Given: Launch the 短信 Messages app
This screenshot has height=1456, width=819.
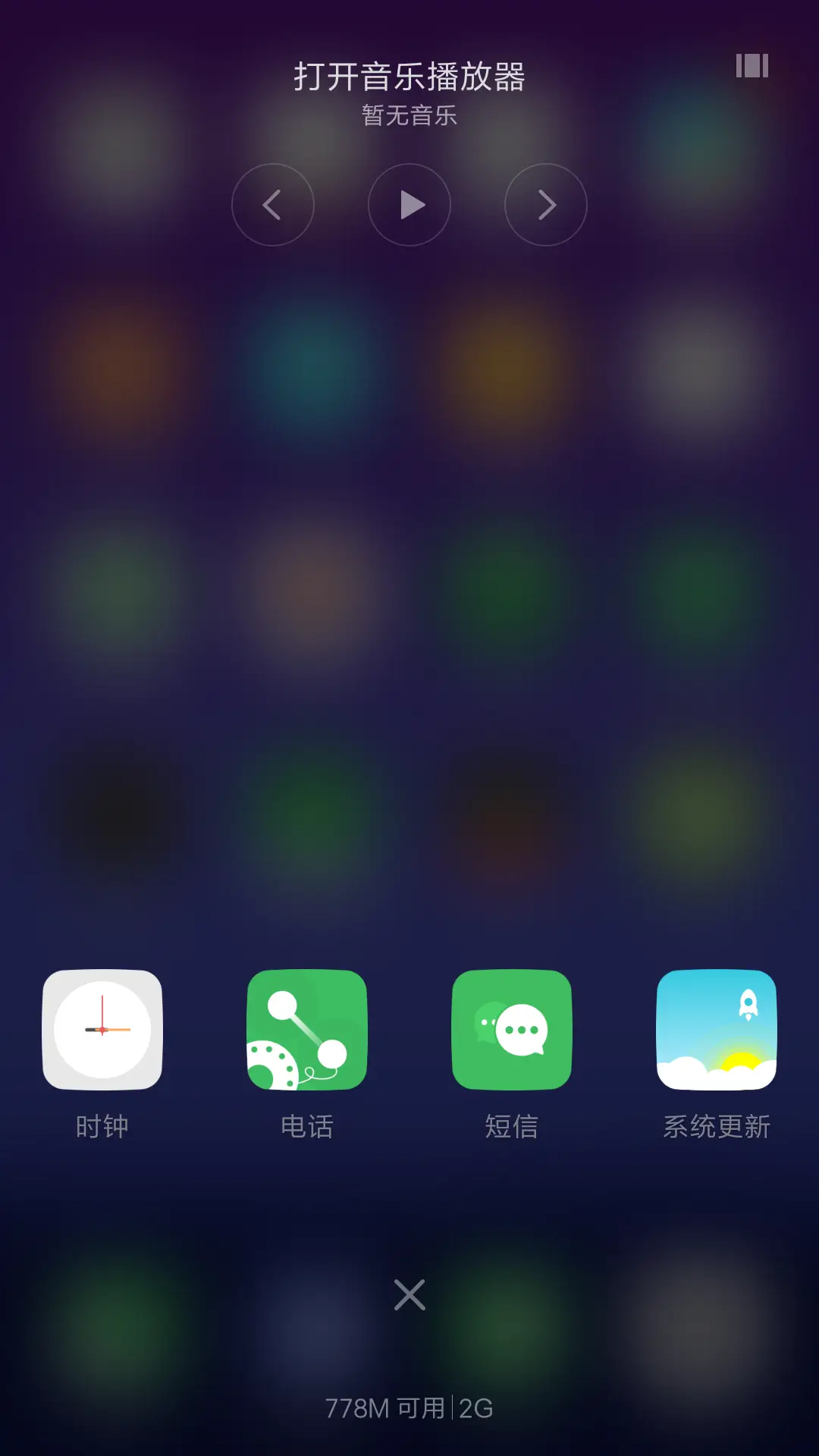Looking at the screenshot, I should 512,1030.
